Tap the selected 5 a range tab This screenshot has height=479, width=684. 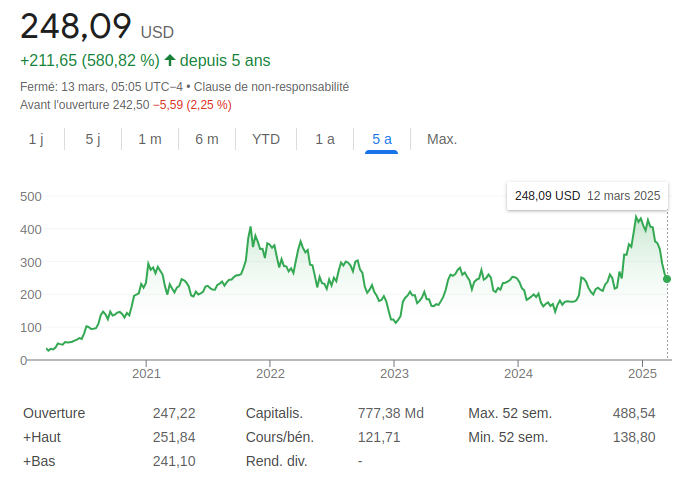click(382, 139)
